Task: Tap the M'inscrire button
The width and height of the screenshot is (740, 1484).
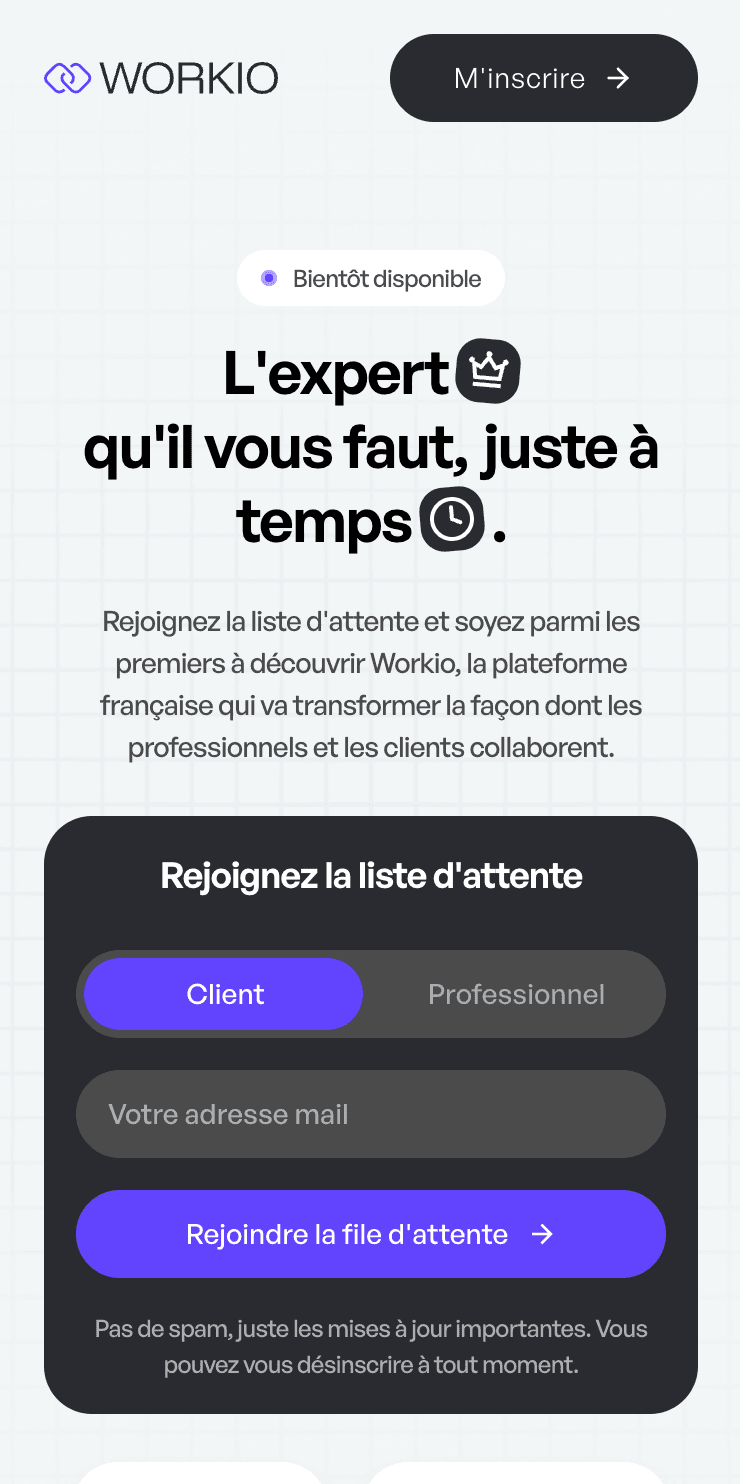Action: tap(543, 78)
